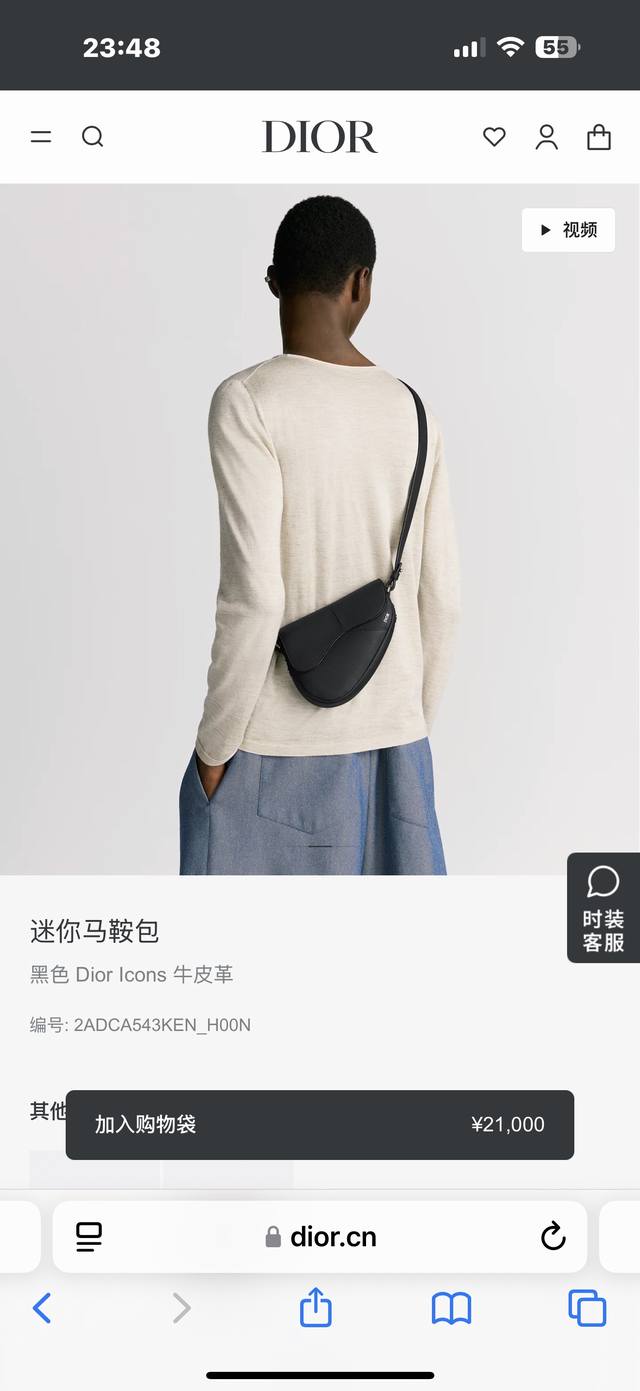This screenshot has width=640, height=1391.
Task: Tap 加入购物袋 to add to bag
Action: click(319, 1124)
